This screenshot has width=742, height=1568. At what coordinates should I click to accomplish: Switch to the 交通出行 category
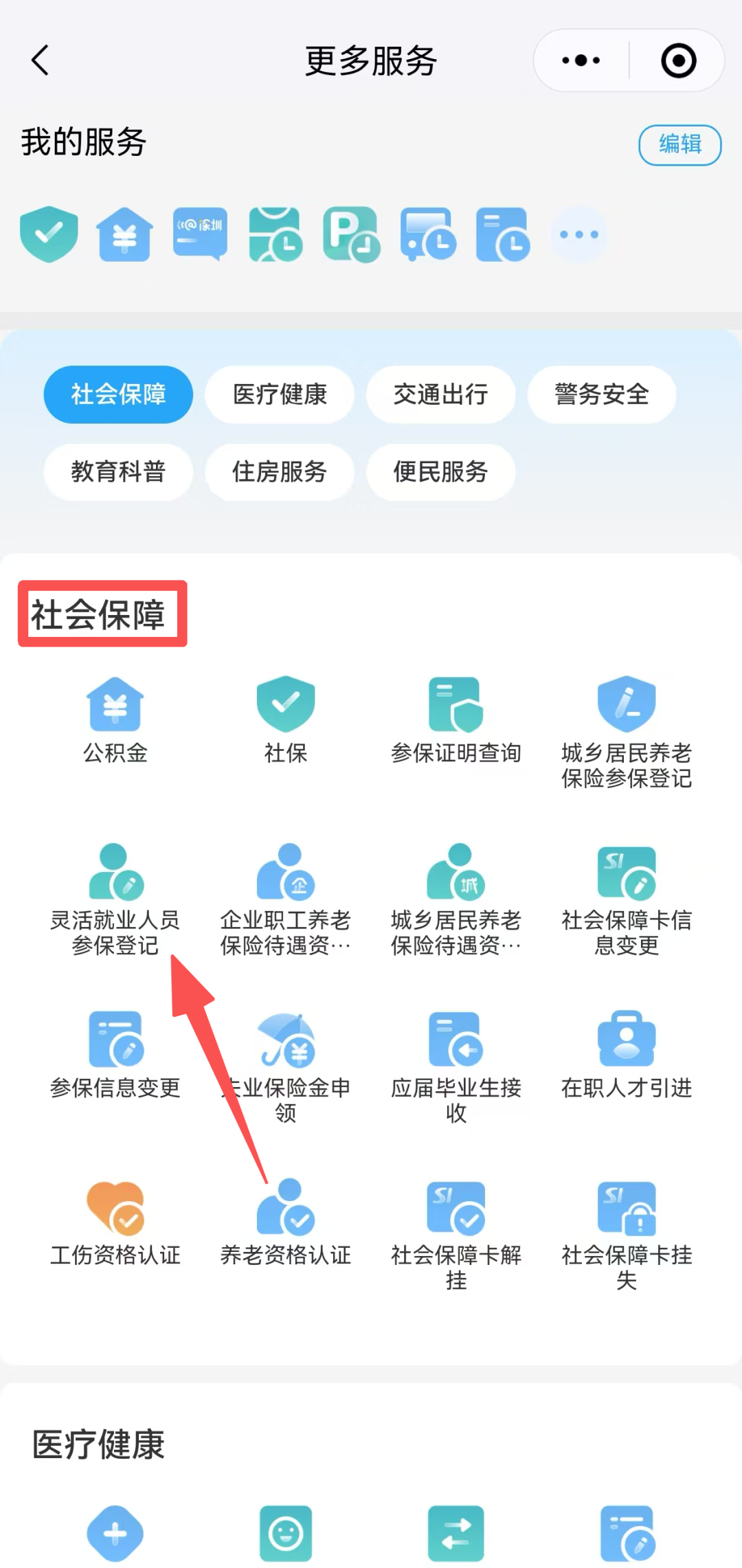[x=440, y=394]
